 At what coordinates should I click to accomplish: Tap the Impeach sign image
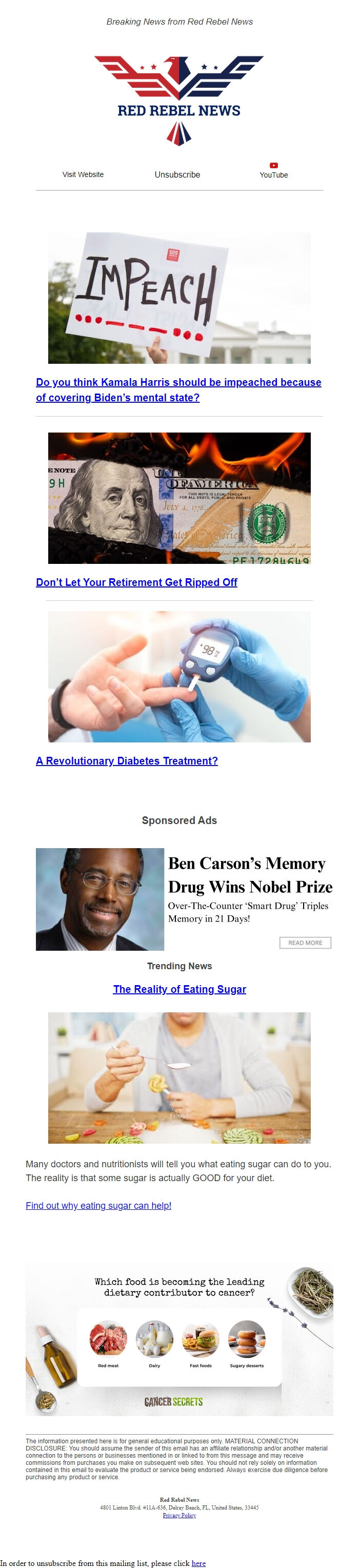pos(179,298)
